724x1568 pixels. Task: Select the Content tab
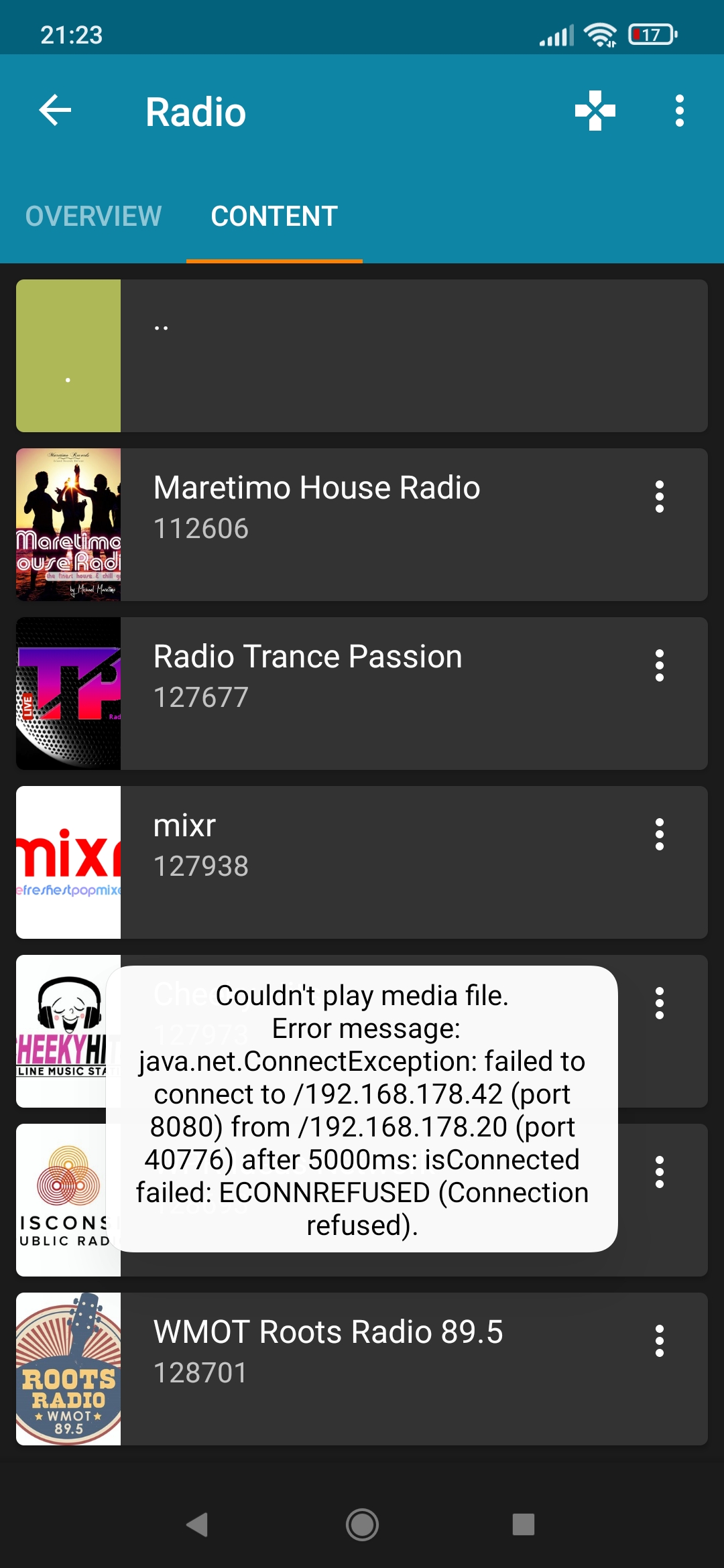[x=274, y=216]
